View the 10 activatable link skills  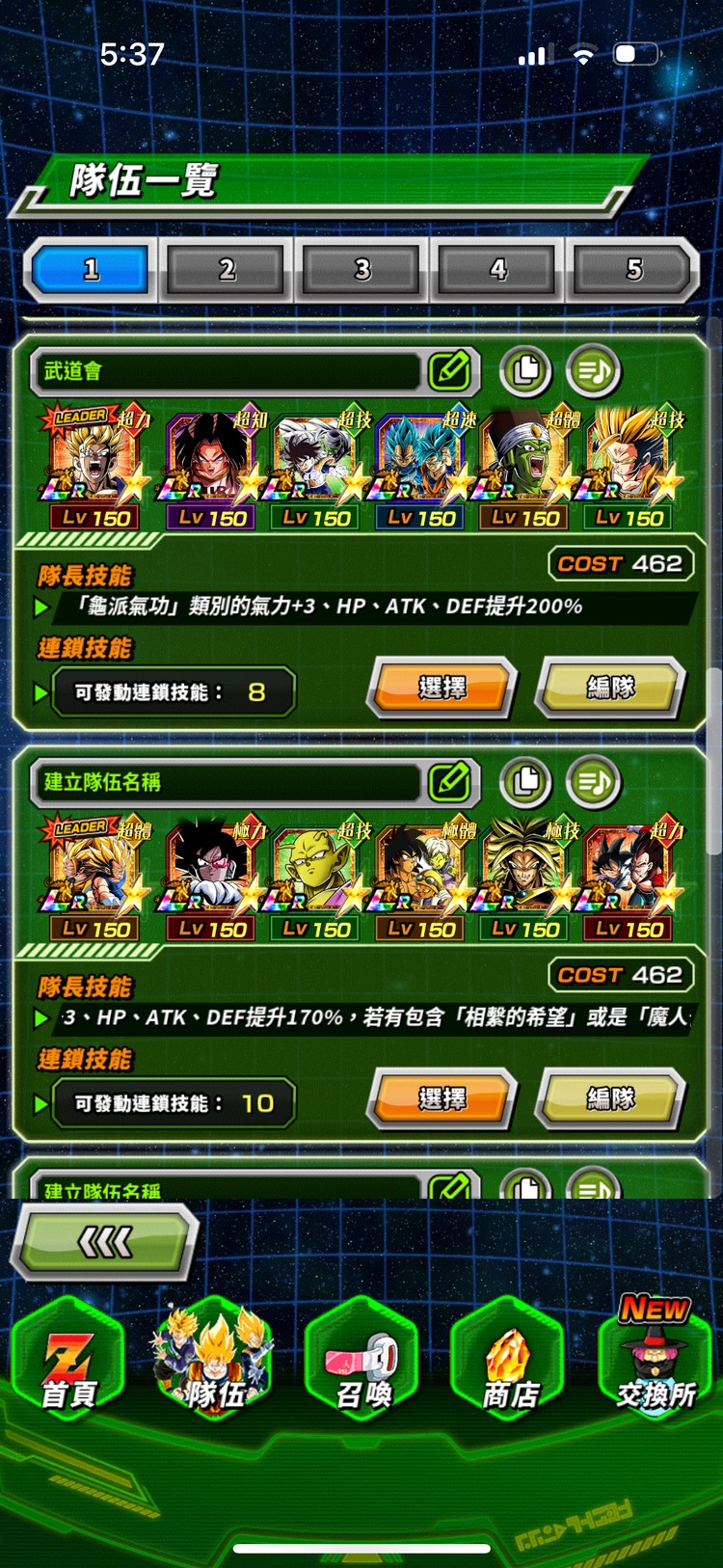[x=172, y=1103]
